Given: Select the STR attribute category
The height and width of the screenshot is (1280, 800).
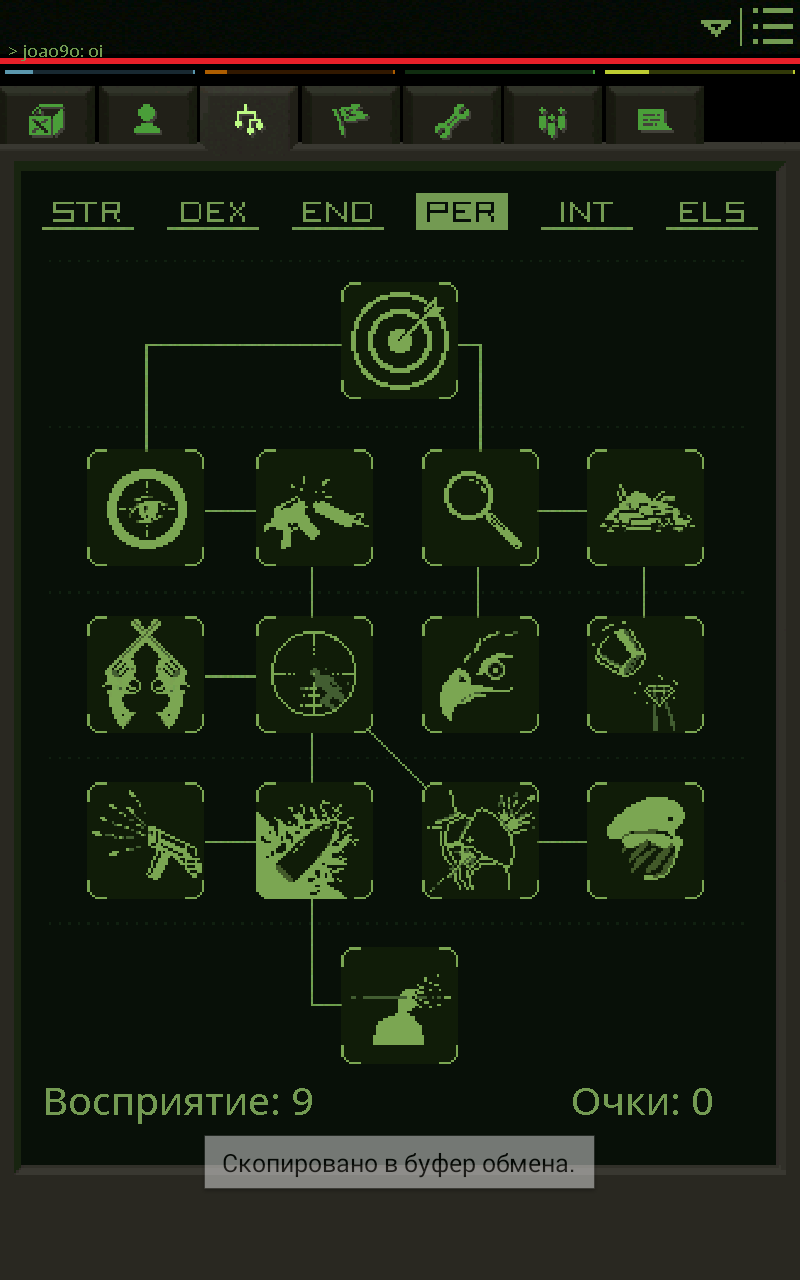Looking at the screenshot, I should 87,212.
